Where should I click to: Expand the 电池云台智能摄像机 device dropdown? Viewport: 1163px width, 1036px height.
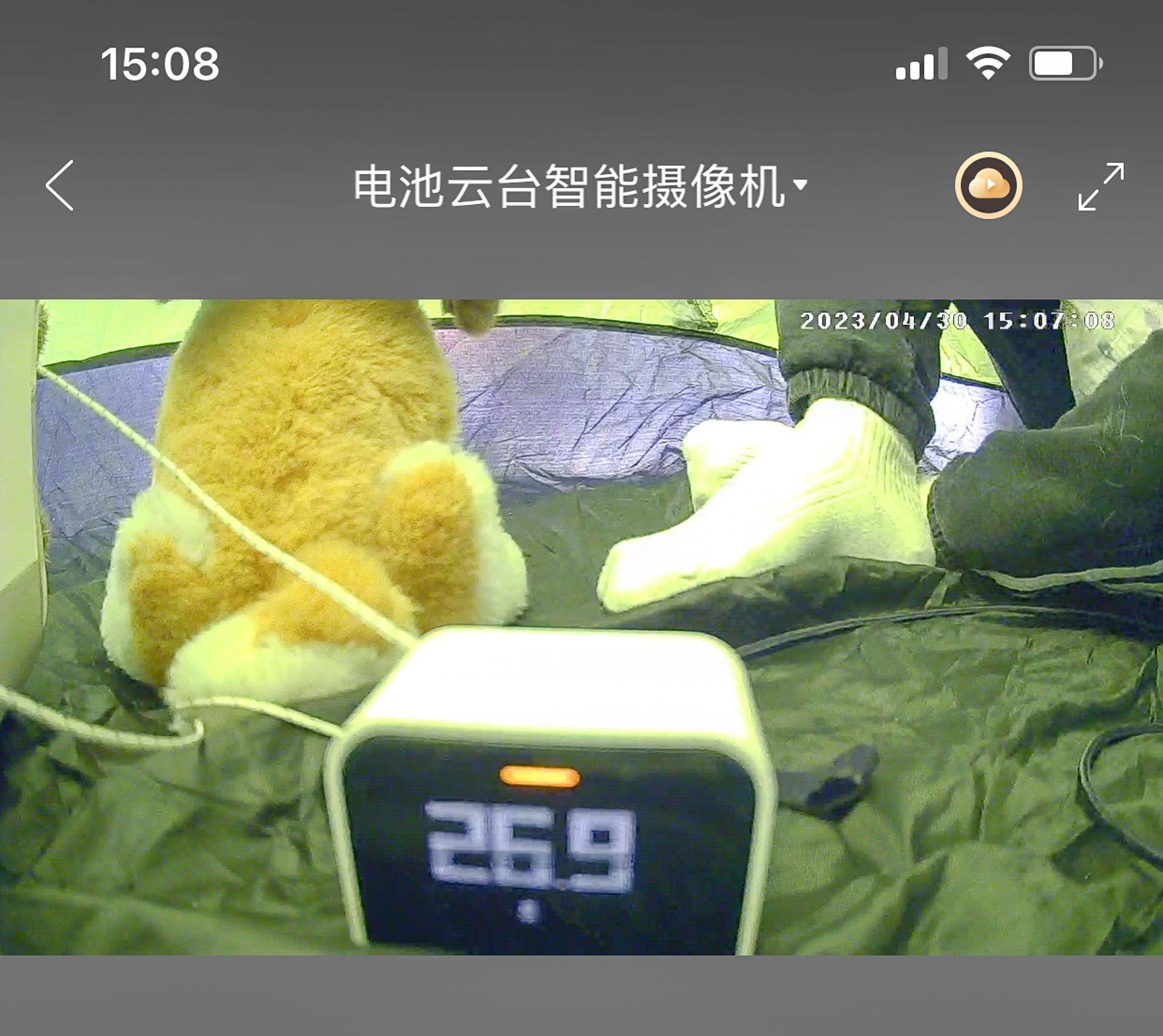click(x=579, y=186)
